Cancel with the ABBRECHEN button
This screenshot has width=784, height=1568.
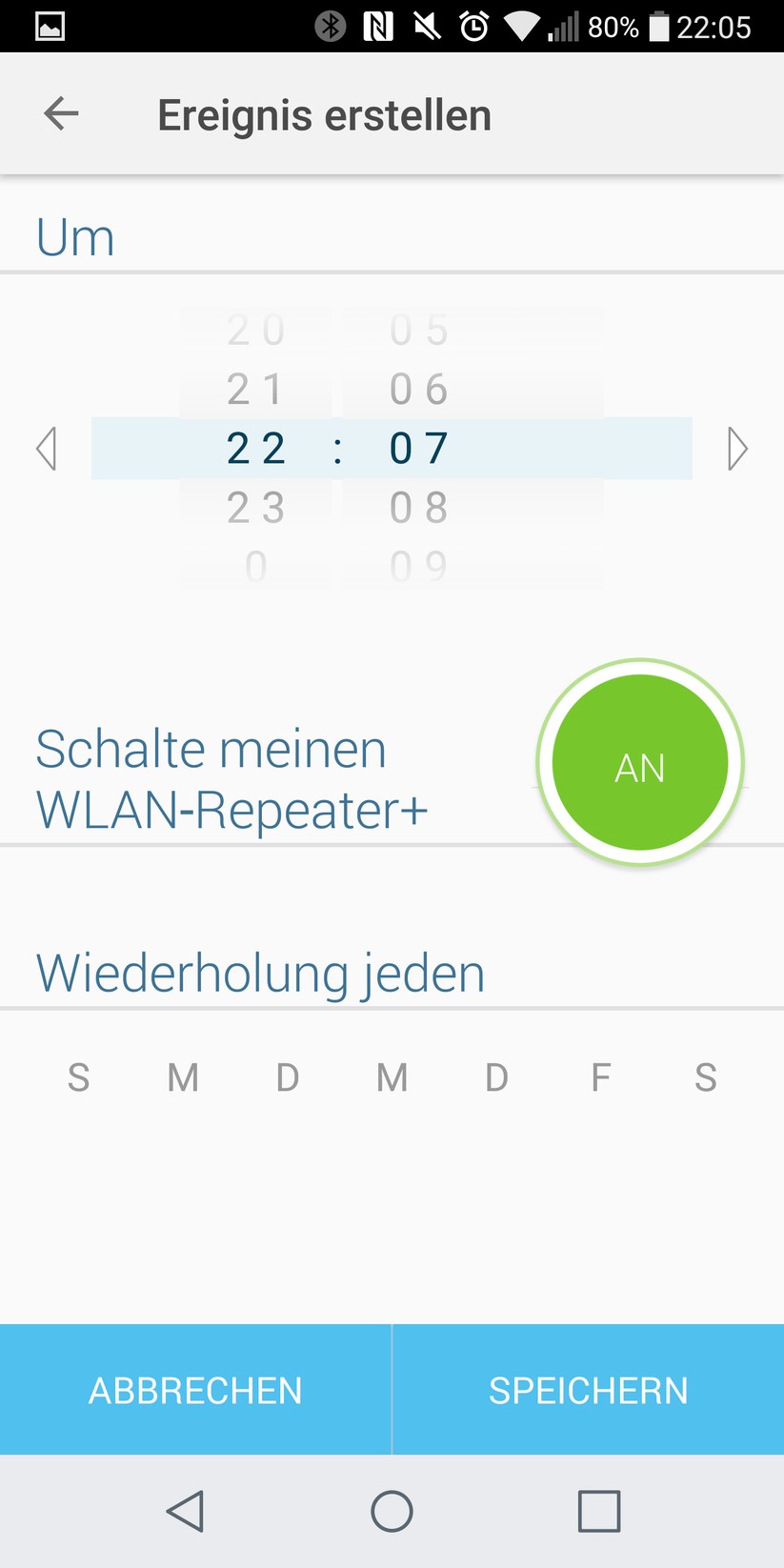(x=195, y=1390)
